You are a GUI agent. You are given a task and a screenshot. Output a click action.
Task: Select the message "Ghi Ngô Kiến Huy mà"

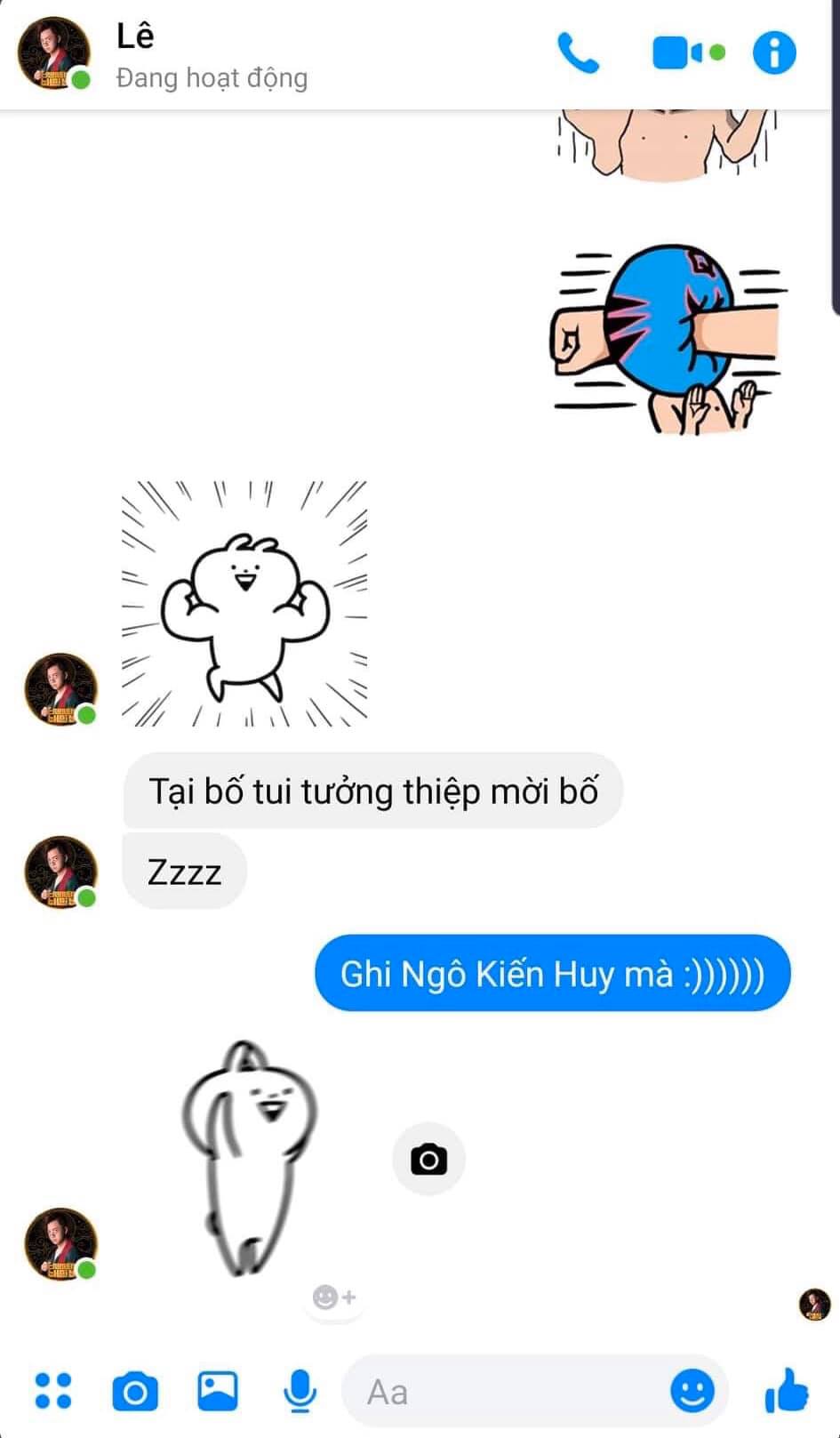pyautogui.click(x=552, y=974)
